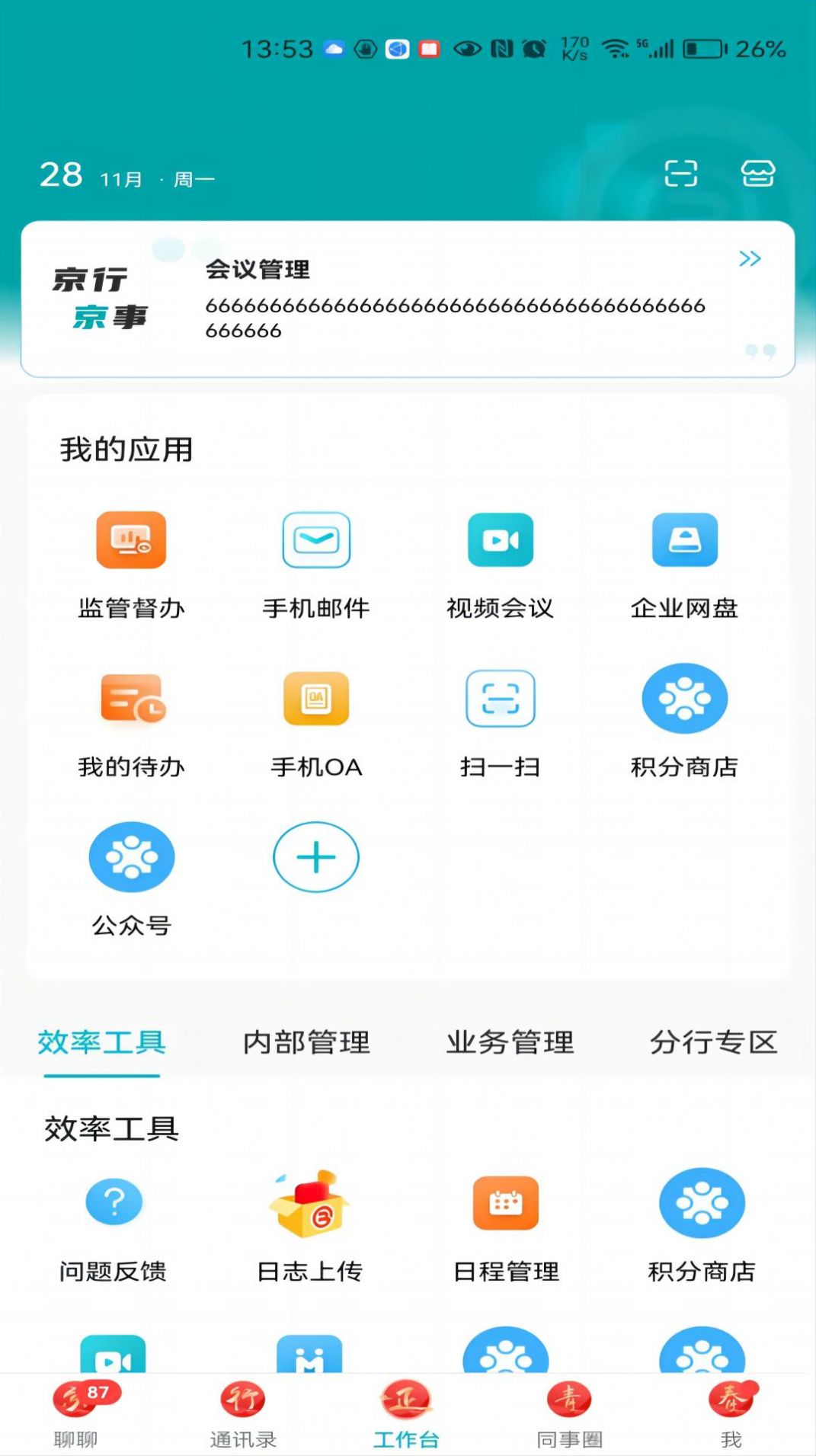Open 问题反馈 feedback icon
The image size is (816, 1456).
coord(114,1202)
